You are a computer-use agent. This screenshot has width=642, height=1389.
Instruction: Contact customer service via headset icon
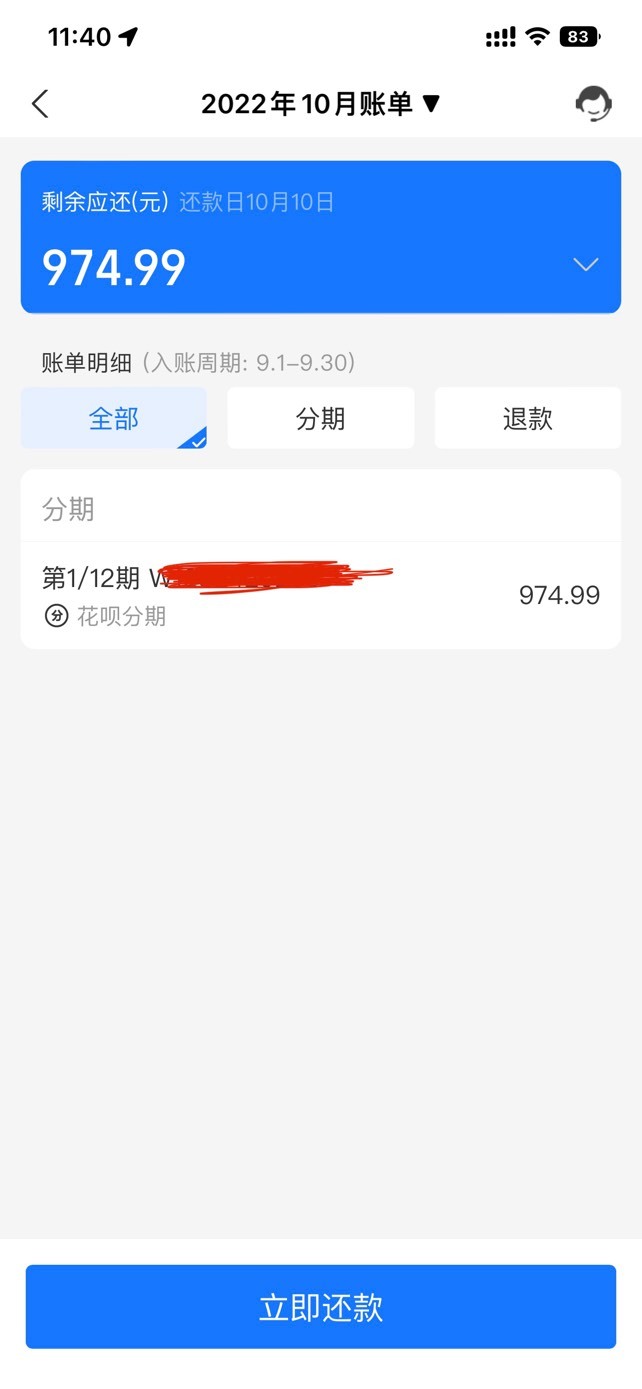click(x=594, y=103)
